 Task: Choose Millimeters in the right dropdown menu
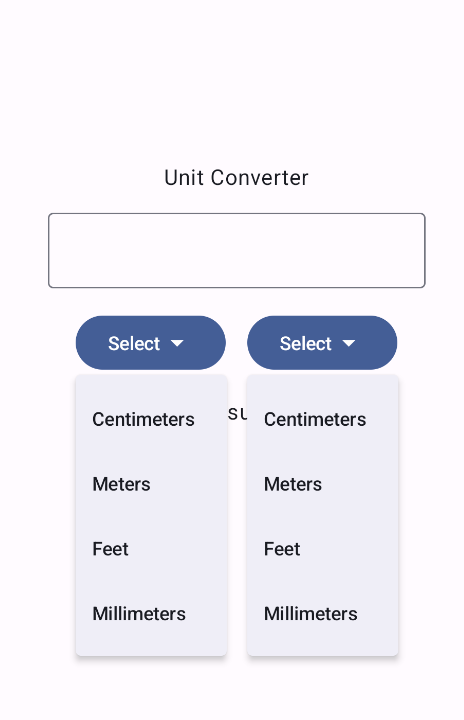(x=323, y=613)
